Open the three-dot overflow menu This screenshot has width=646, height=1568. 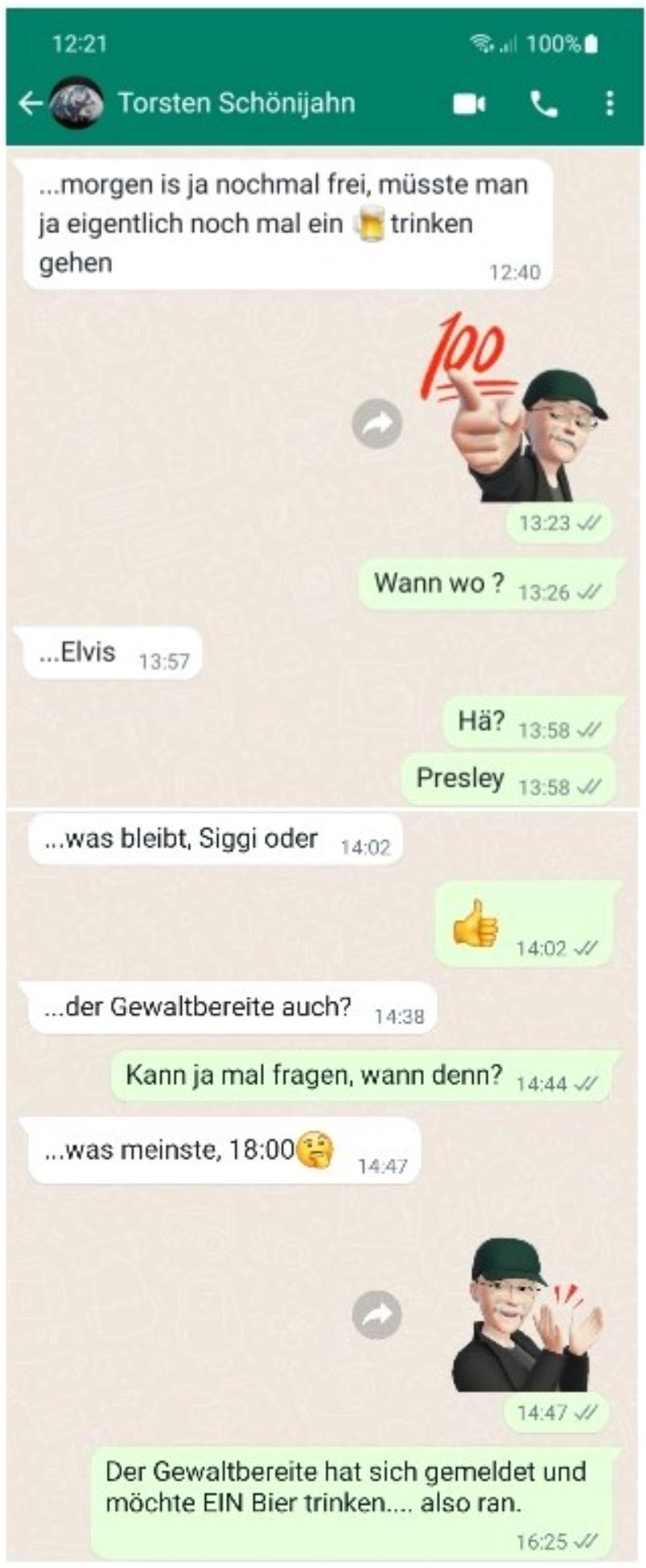pyautogui.click(x=609, y=103)
